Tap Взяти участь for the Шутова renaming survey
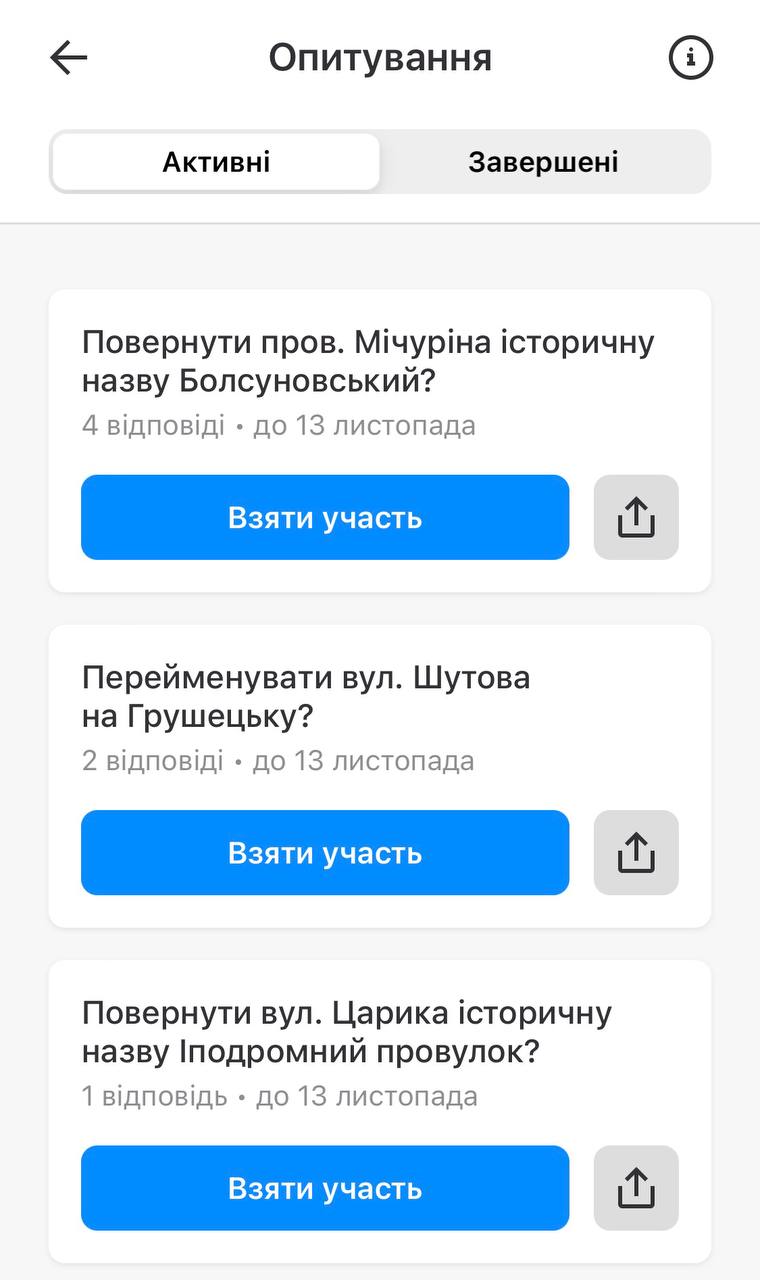This screenshot has height=1280, width=760. click(325, 852)
